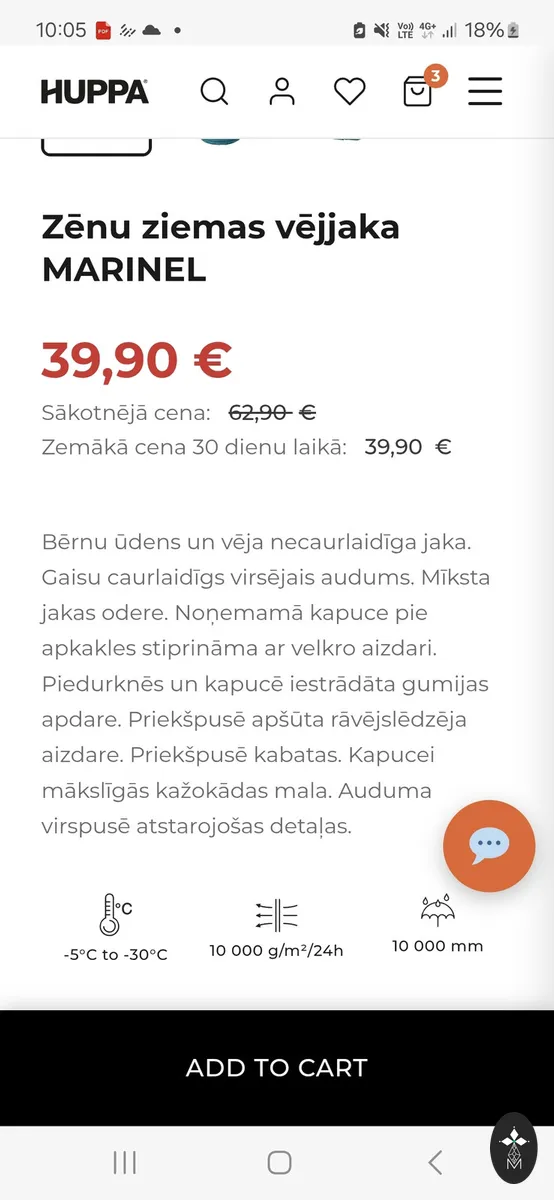Open the user account icon
Image resolution: width=554 pixels, height=1200 pixels.
pyautogui.click(x=283, y=92)
